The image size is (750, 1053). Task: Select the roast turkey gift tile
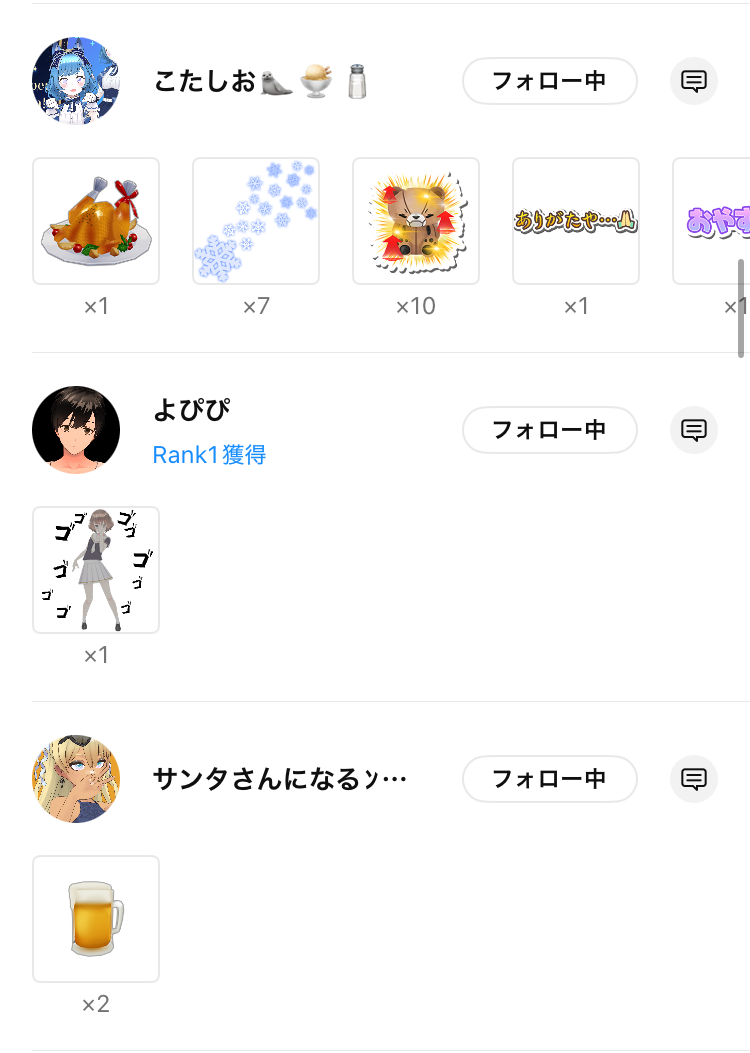[x=96, y=221]
